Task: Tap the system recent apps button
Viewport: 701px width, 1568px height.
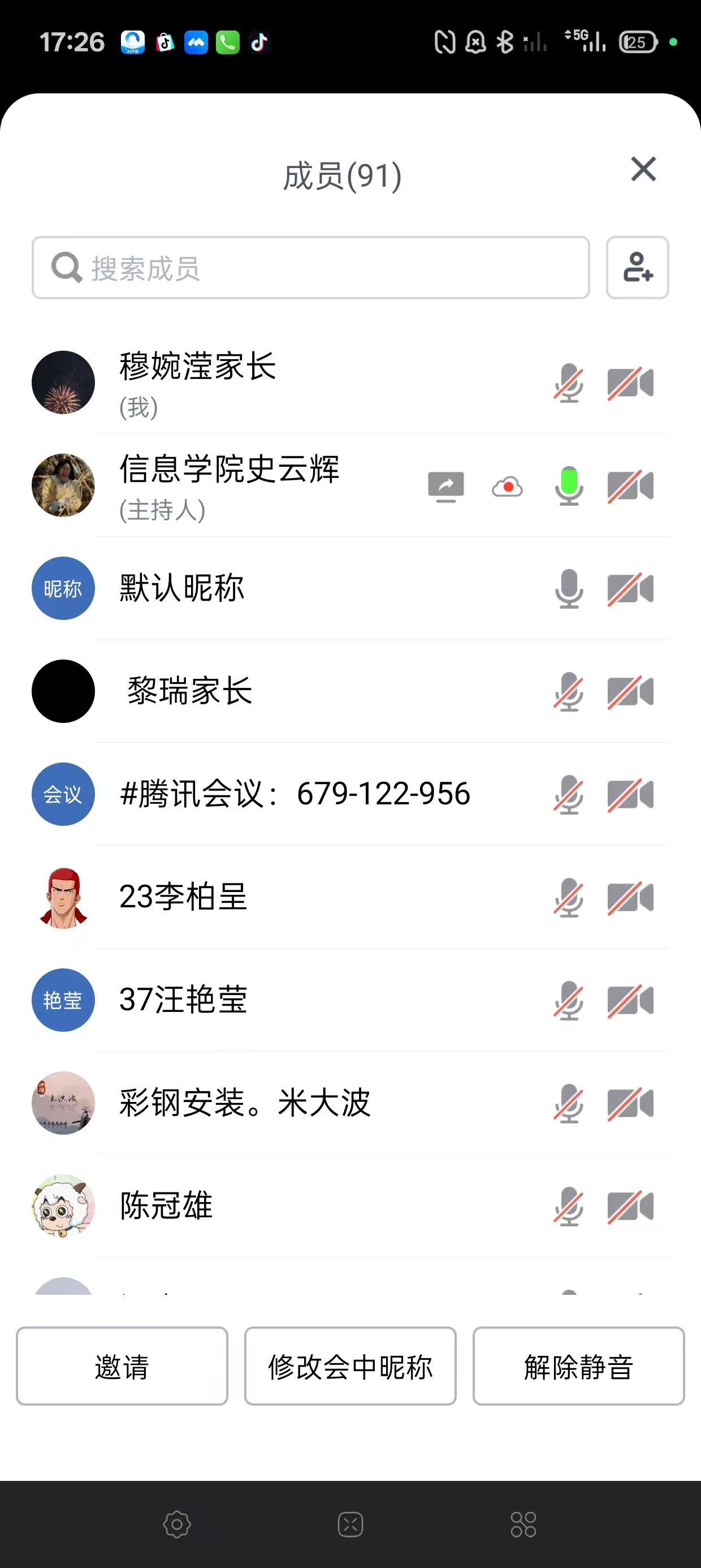Action: coord(523,1525)
